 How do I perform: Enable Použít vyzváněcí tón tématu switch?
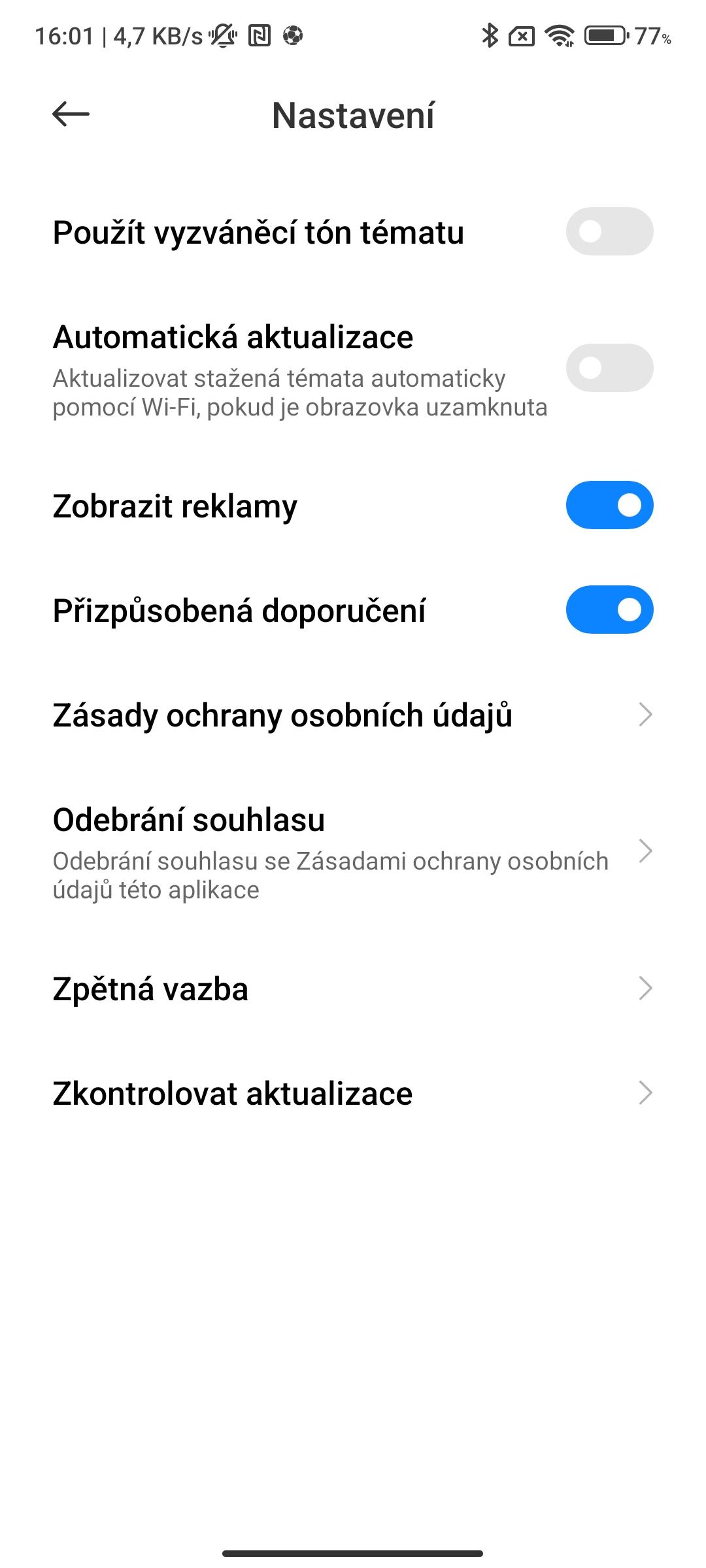point(609,231)
